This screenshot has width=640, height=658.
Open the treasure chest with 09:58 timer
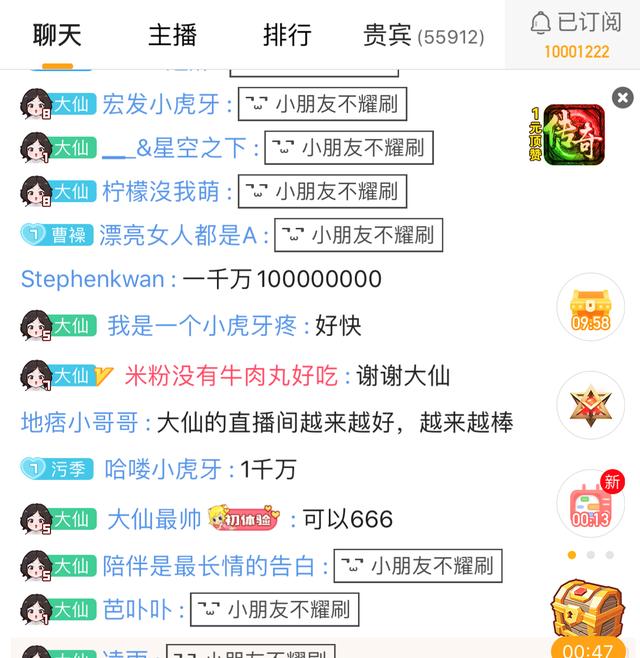tap(590, 307)
